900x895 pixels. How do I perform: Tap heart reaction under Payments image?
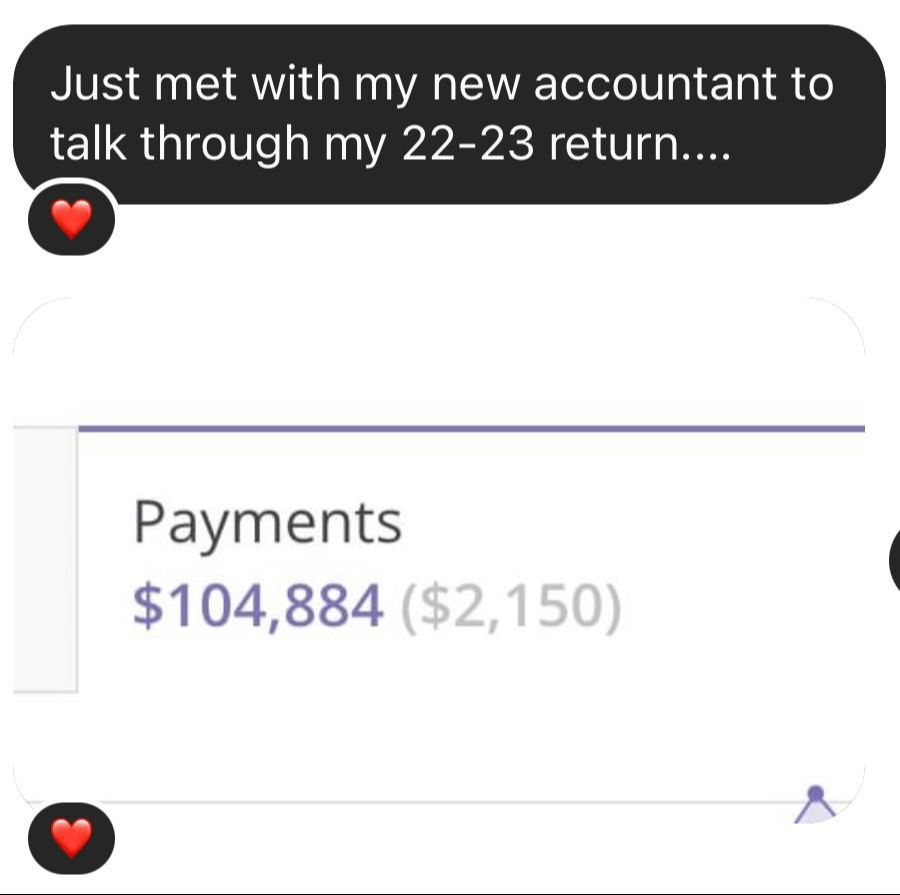(x=69, y=837)
